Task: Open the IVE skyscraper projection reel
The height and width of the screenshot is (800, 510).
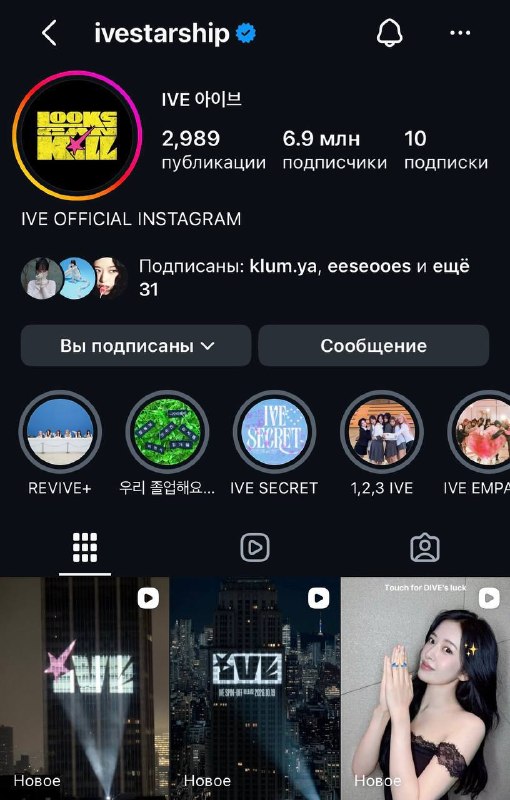Action: pyautogui.click(x=254, y=688)
